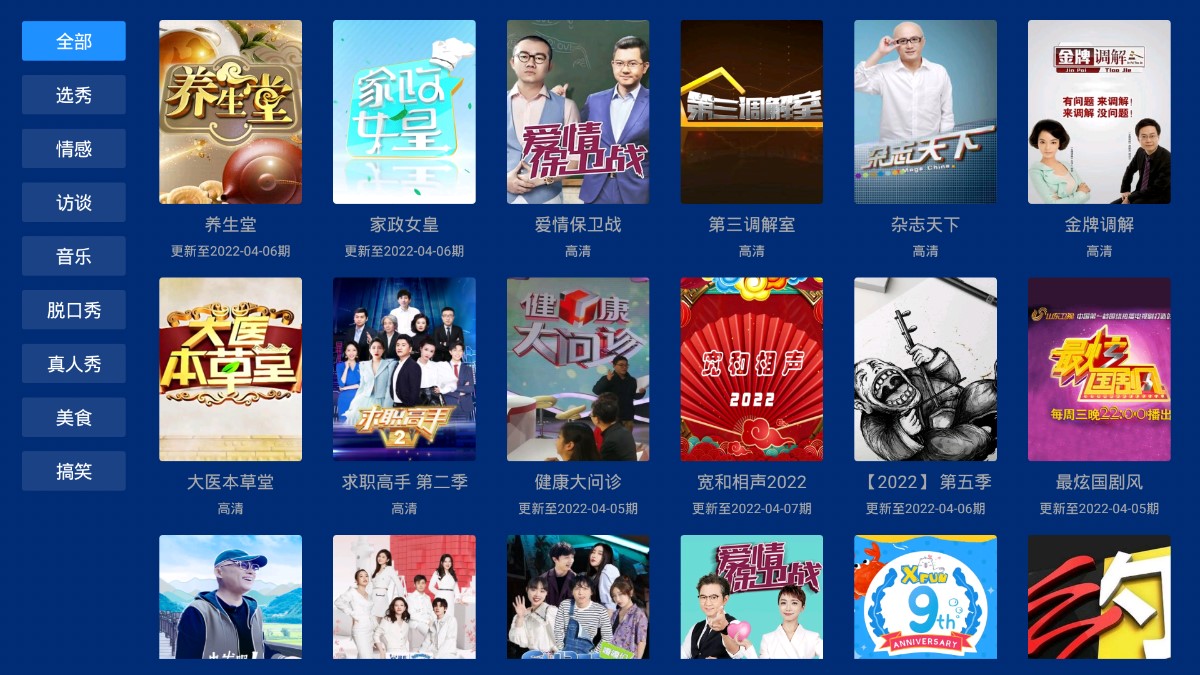Open 宽和相声2022

pyautogui.click(x=752, y=369)
